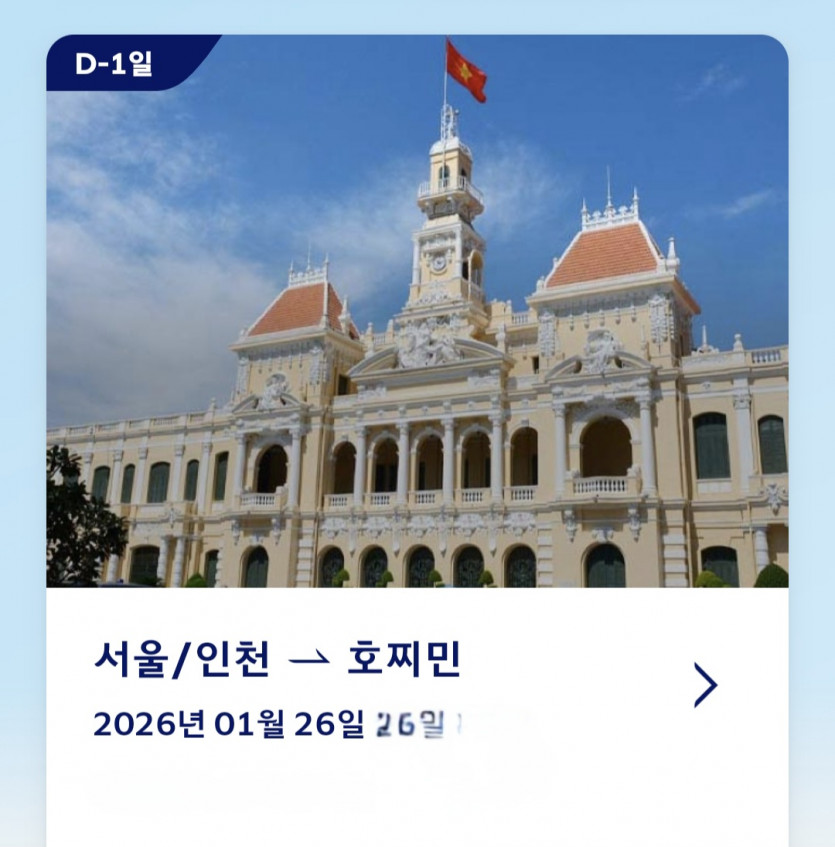The height and width of the screenshot is (847, 835).
Task: Select the navigation arrow on the card's right edge
Action: pyautogui.click(x=706, y=684)
